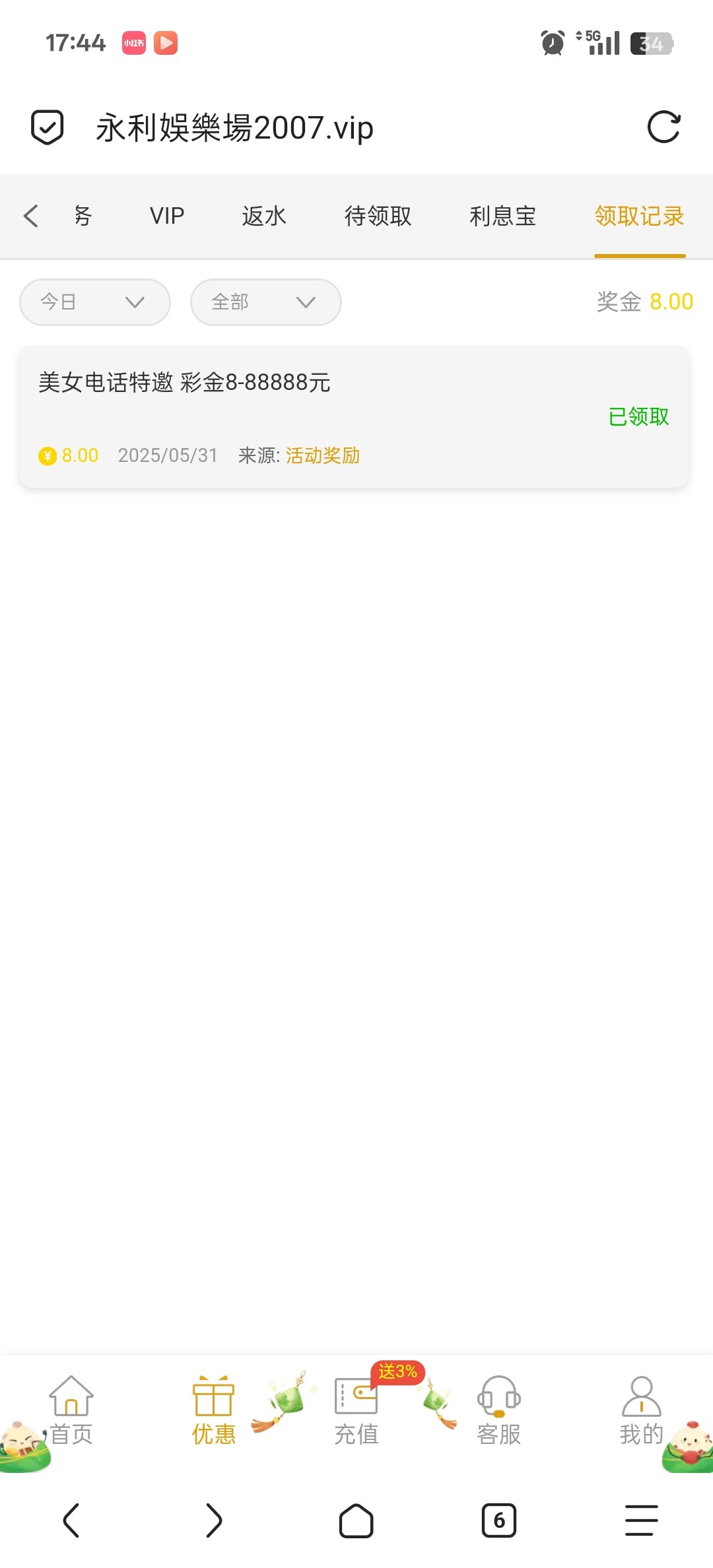The width and height of the screenshot is (713, 1568).
Task: Open the browser hamburger menu
Action: (x=642, y=1520)
